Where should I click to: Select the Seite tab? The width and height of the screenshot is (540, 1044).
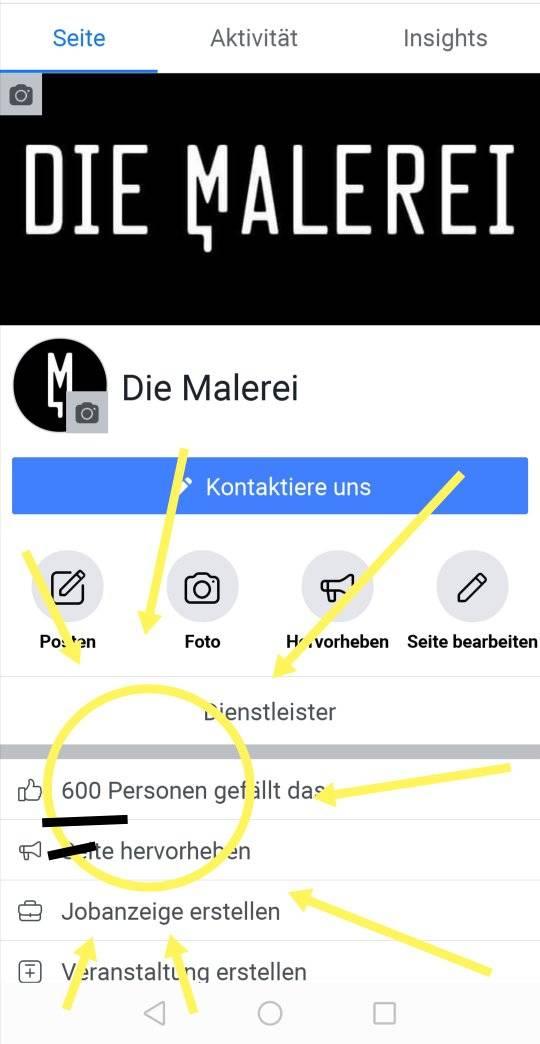point(79,38)
